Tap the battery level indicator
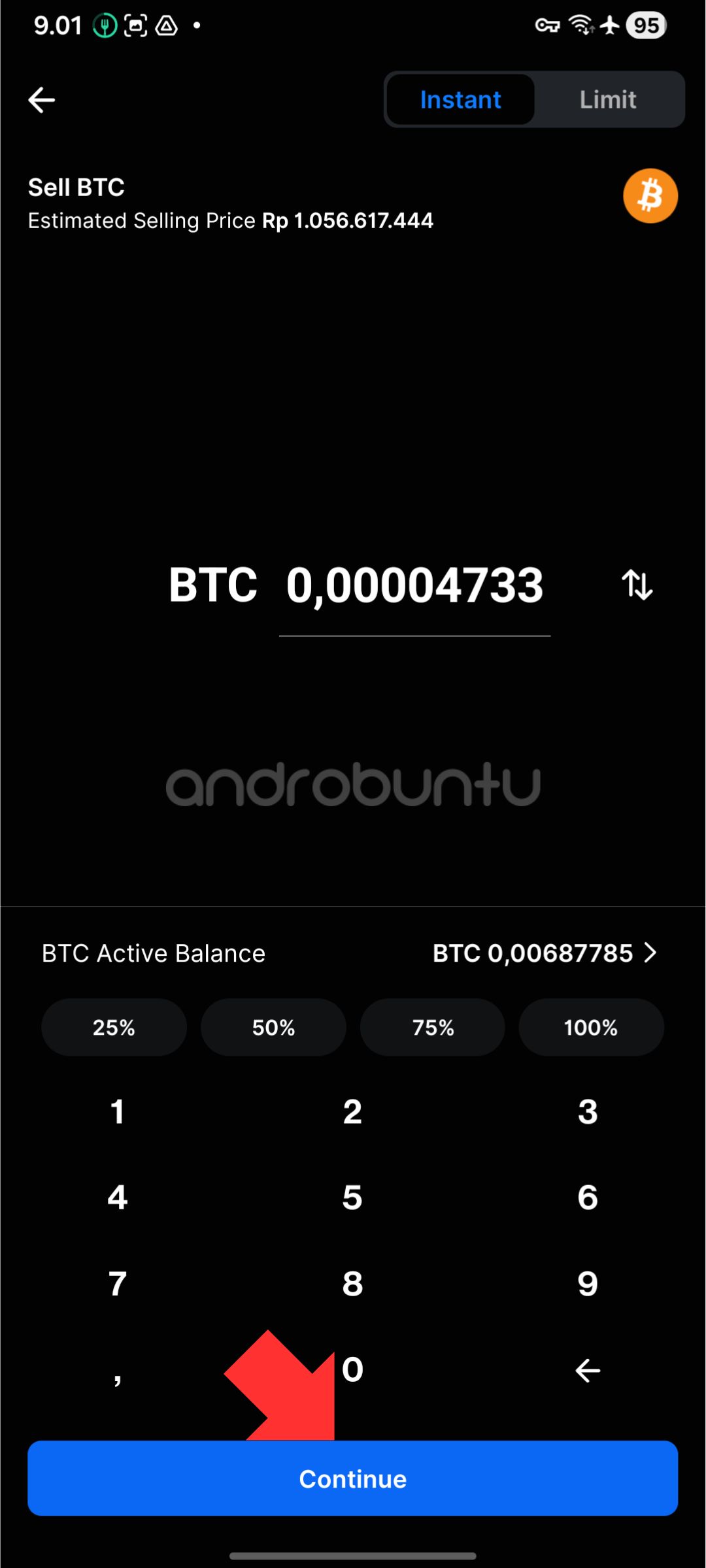 tap(646, 25)
